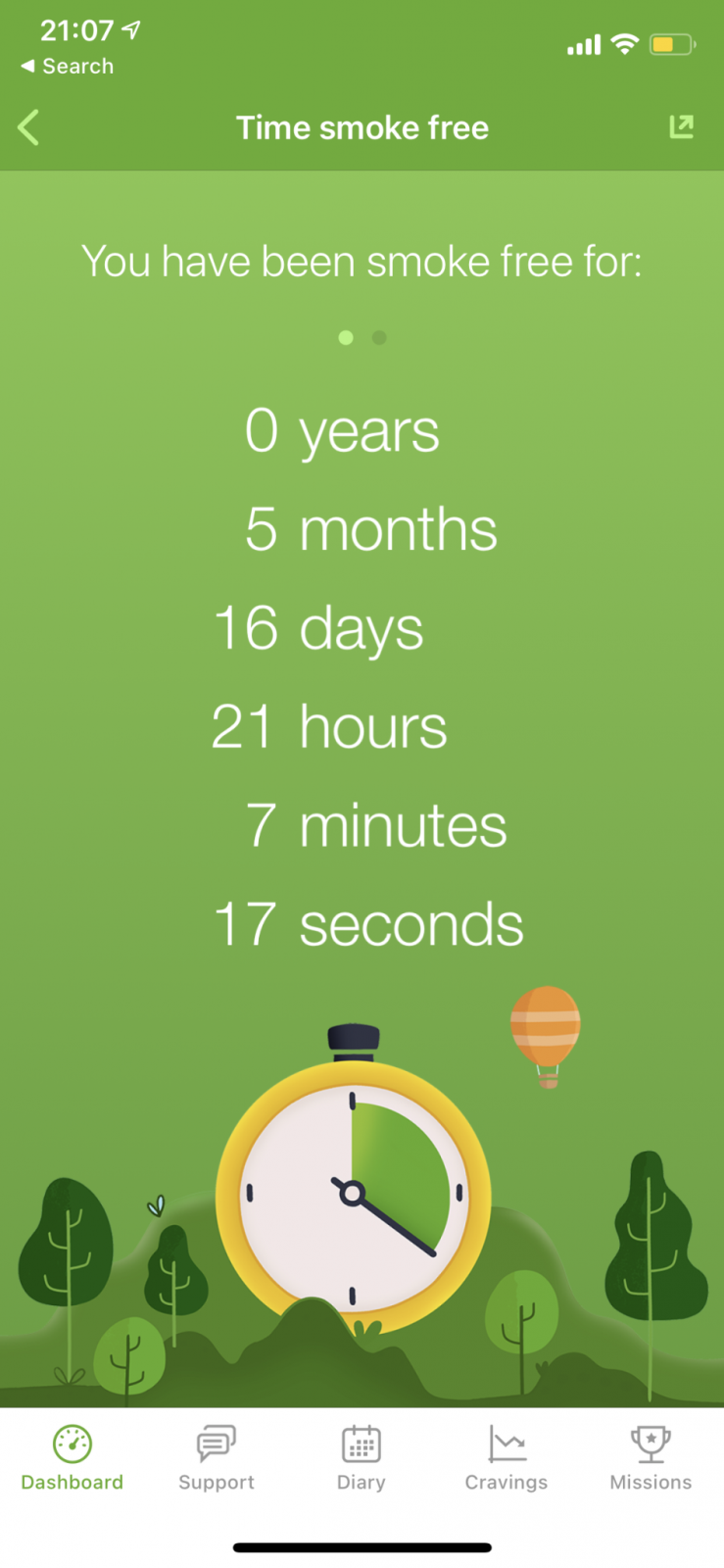Return to Search via status bar link

click(67, 67)
